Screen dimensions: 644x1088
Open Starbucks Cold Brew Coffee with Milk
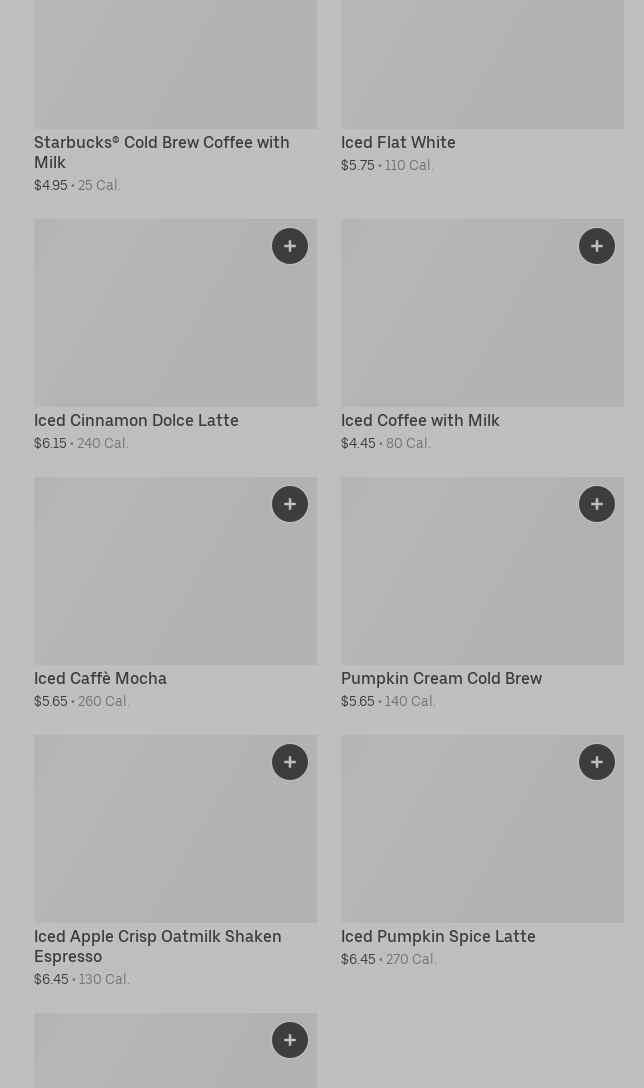(x=161, y=152)
